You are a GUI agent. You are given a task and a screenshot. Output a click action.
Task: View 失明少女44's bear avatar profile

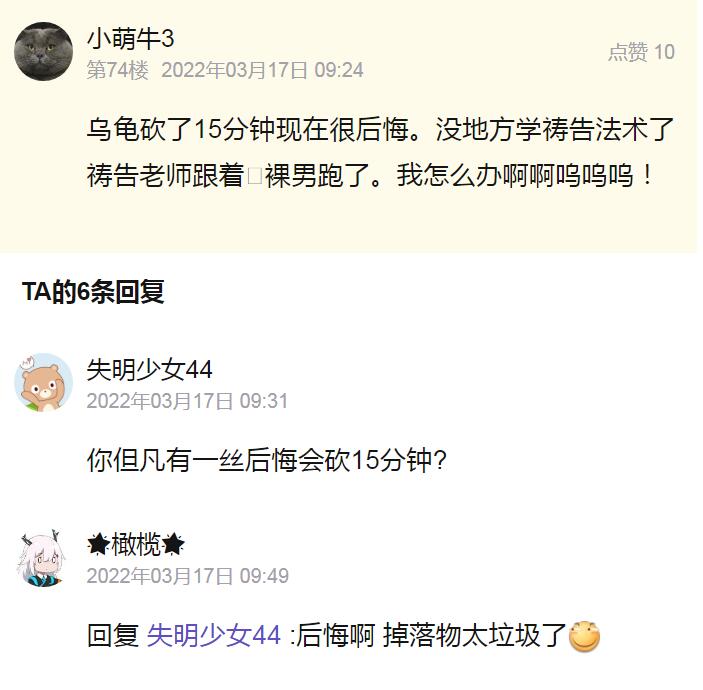pyautogui.click(x=43, y=382)
